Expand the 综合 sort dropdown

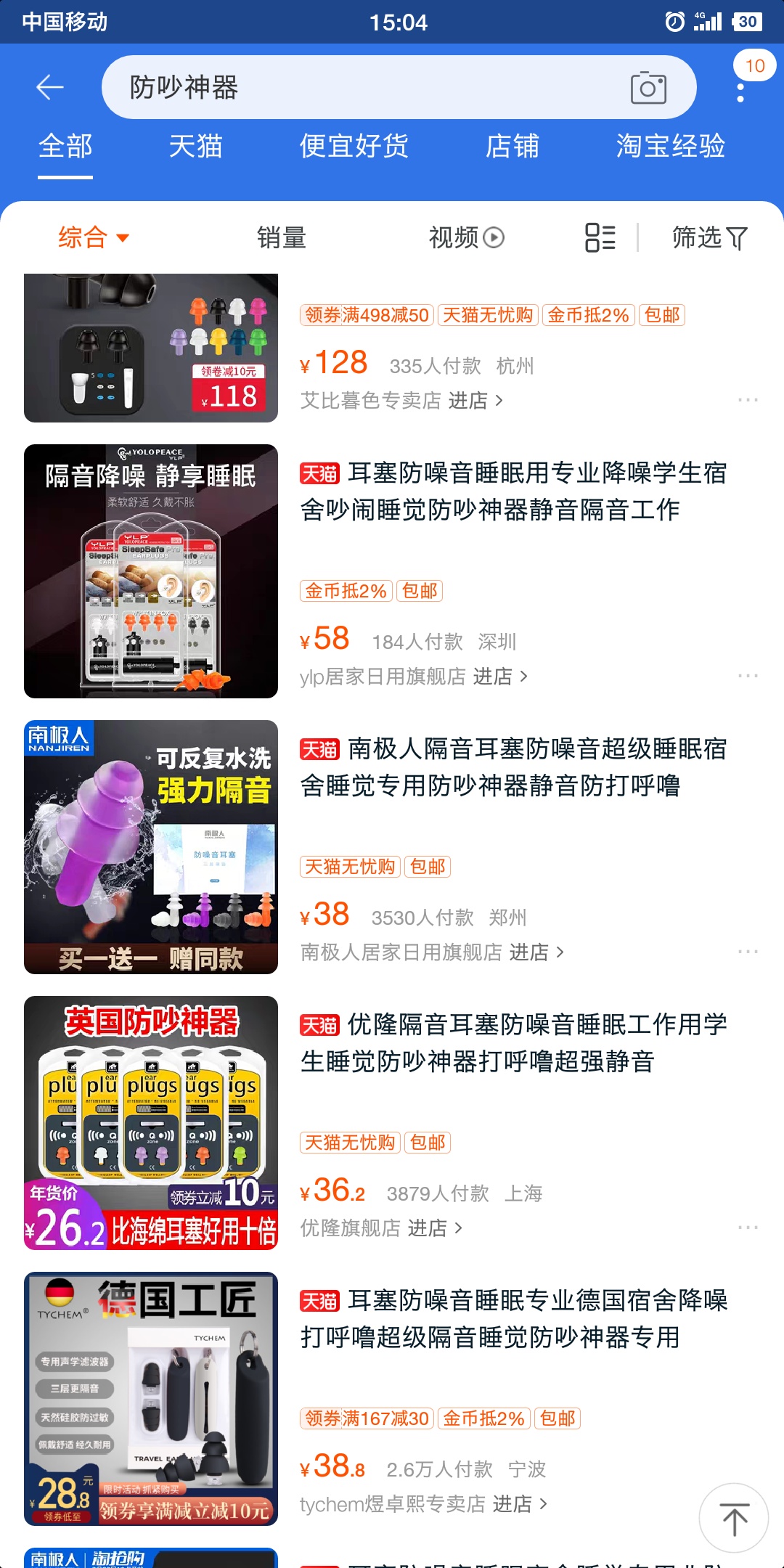click(93, 237)
